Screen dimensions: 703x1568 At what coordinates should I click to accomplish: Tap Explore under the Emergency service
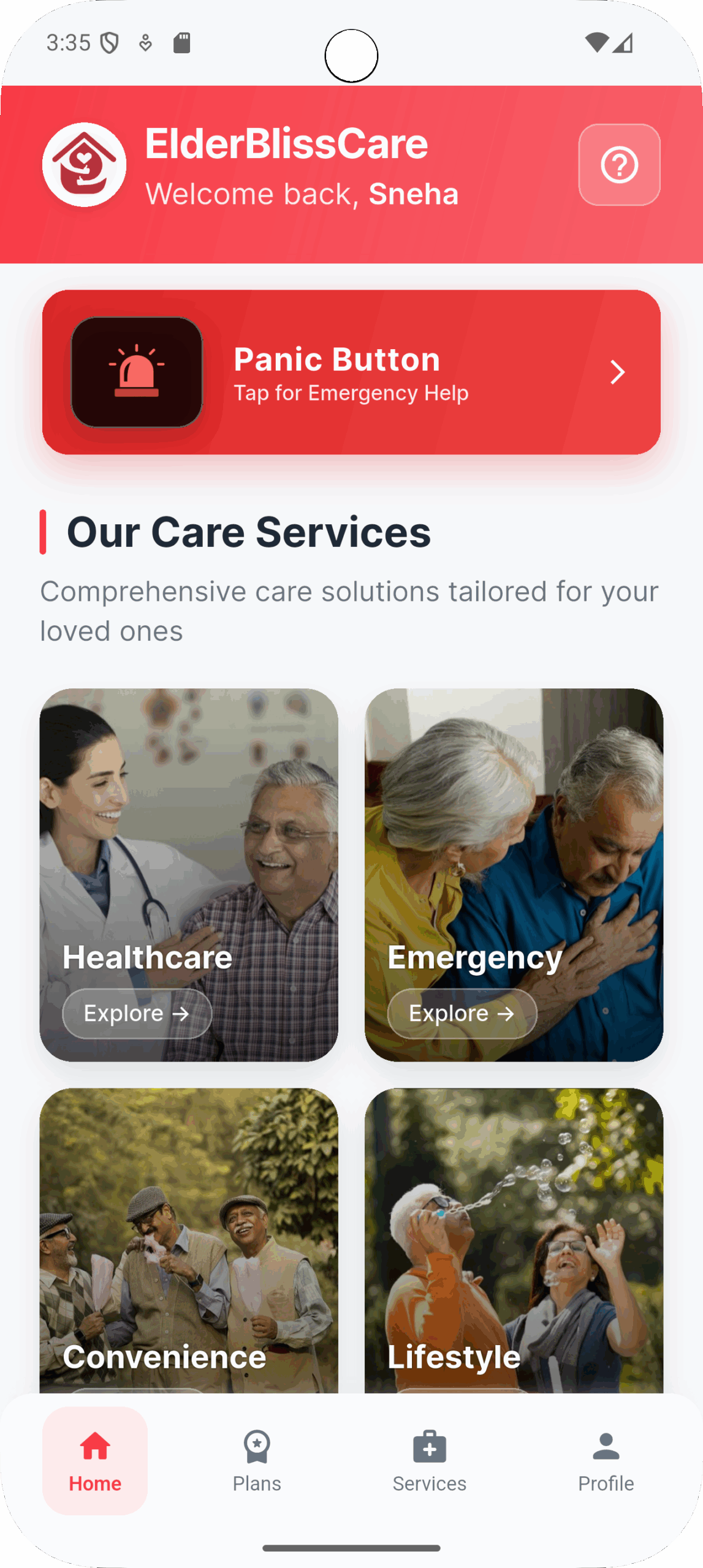click(x=462, y=1013)
